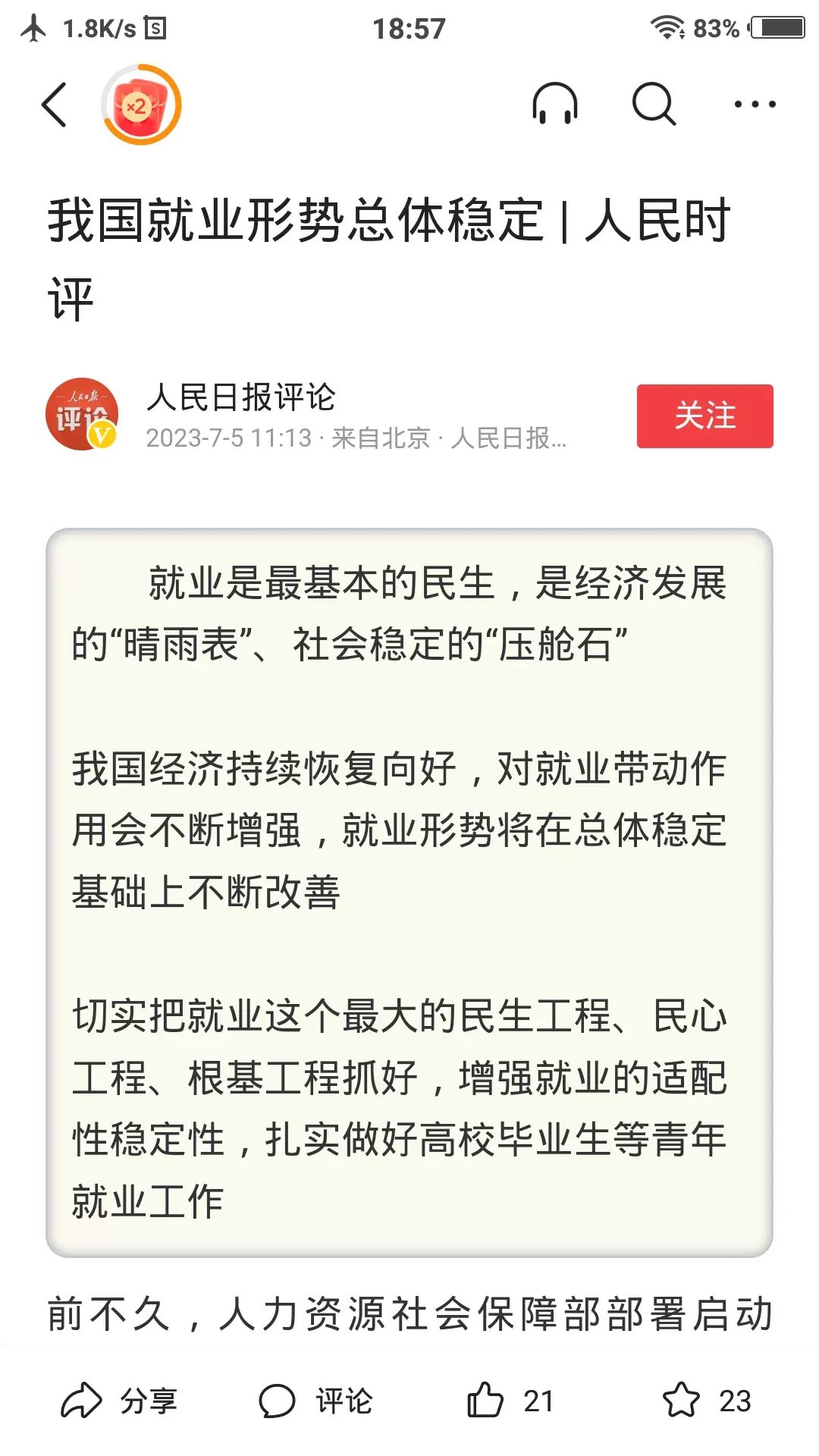Open search with the magnifier icon

pyautogui.click(x=654, y=104)
